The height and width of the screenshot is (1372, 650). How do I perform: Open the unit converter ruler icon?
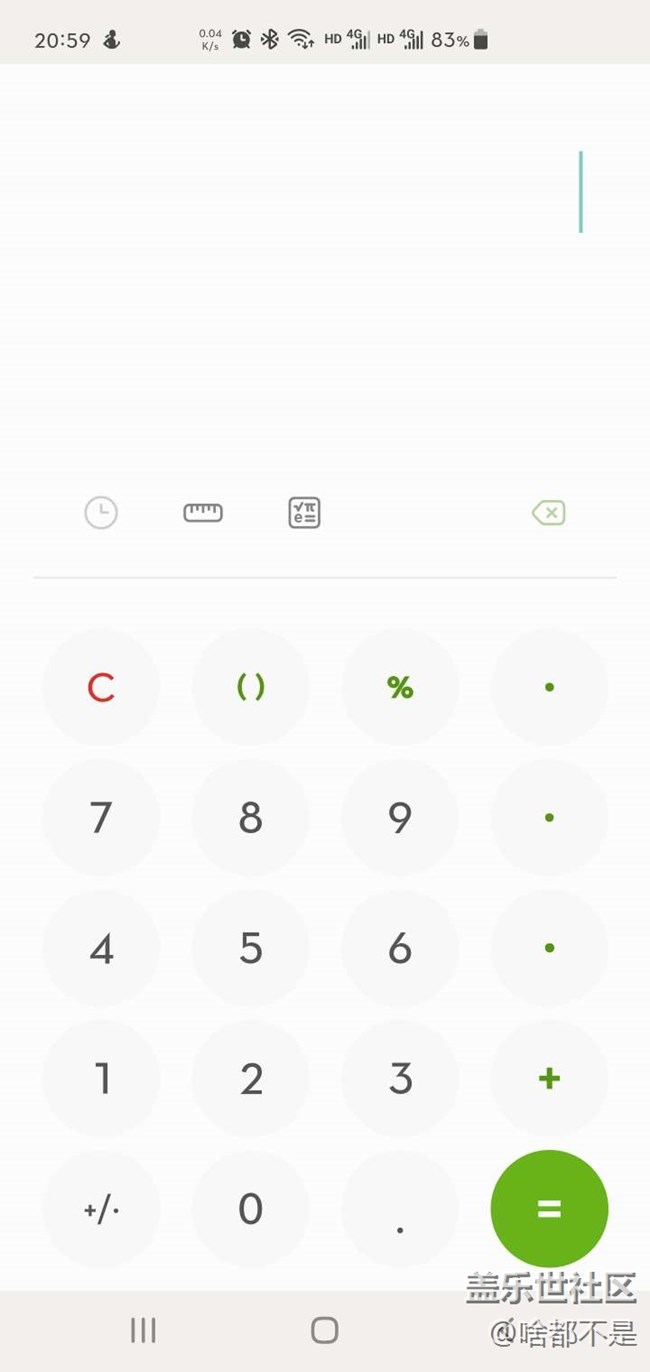tap(203, 513)
